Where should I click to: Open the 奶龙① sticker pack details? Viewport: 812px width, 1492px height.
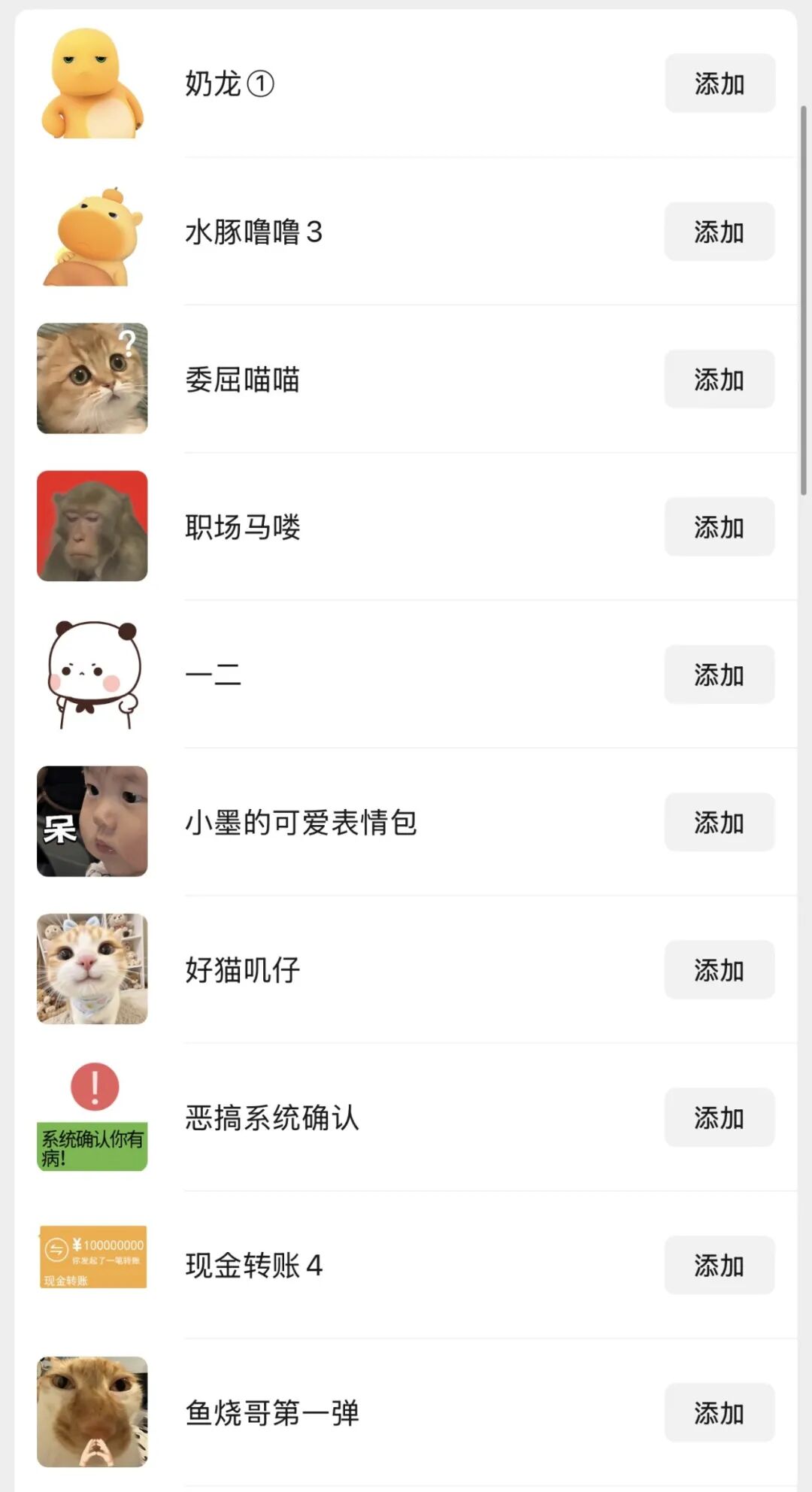click(229, 83)
